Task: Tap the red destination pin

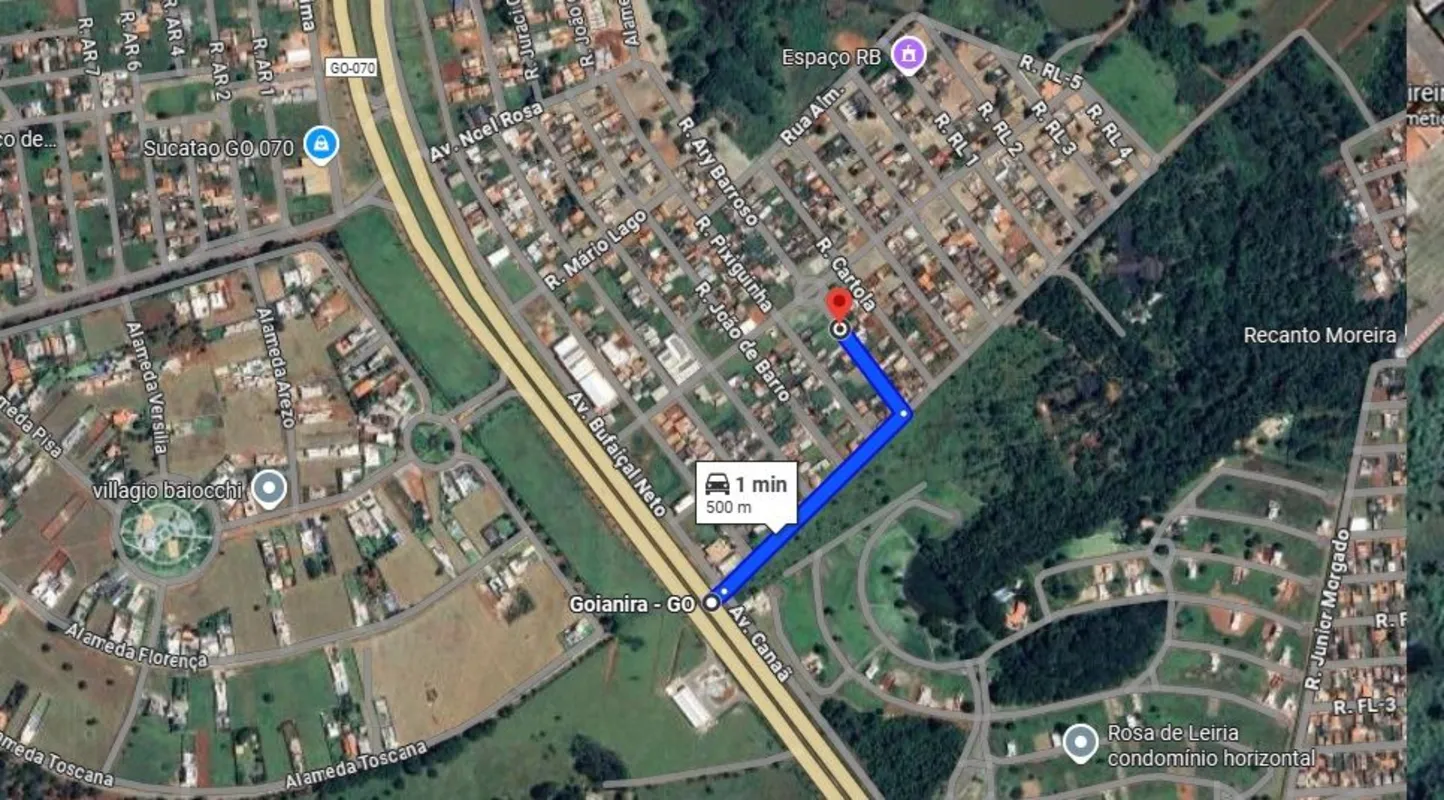Action: [x=838, y=304]
